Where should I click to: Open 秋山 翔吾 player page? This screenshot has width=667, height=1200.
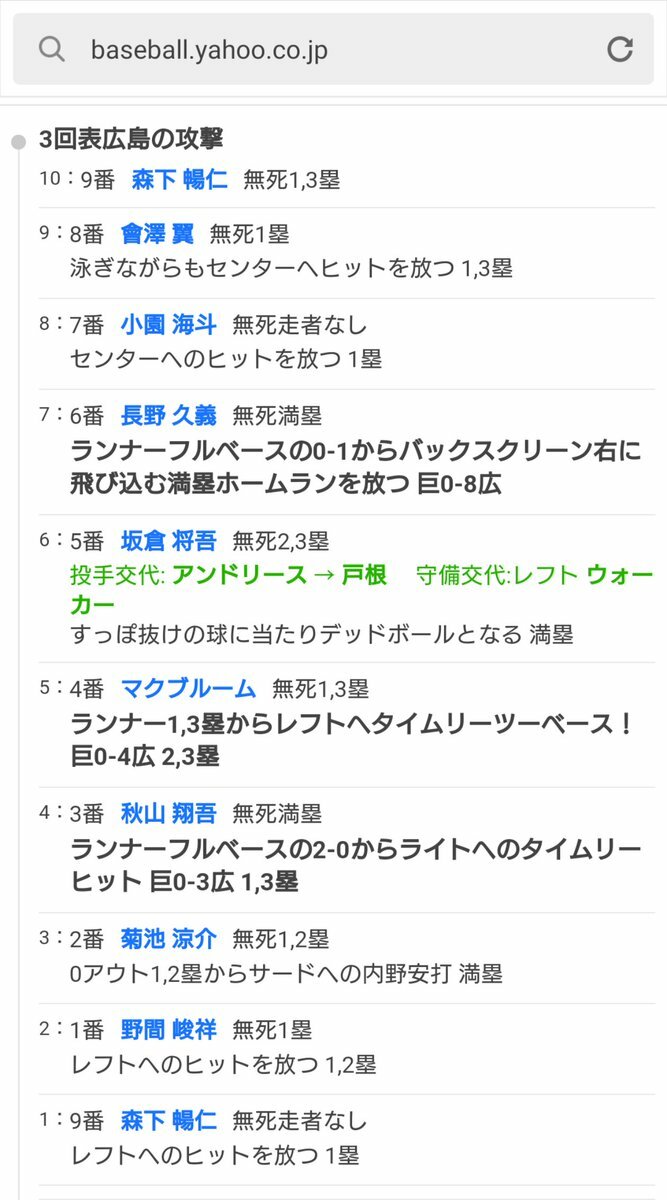click(168, 814)
